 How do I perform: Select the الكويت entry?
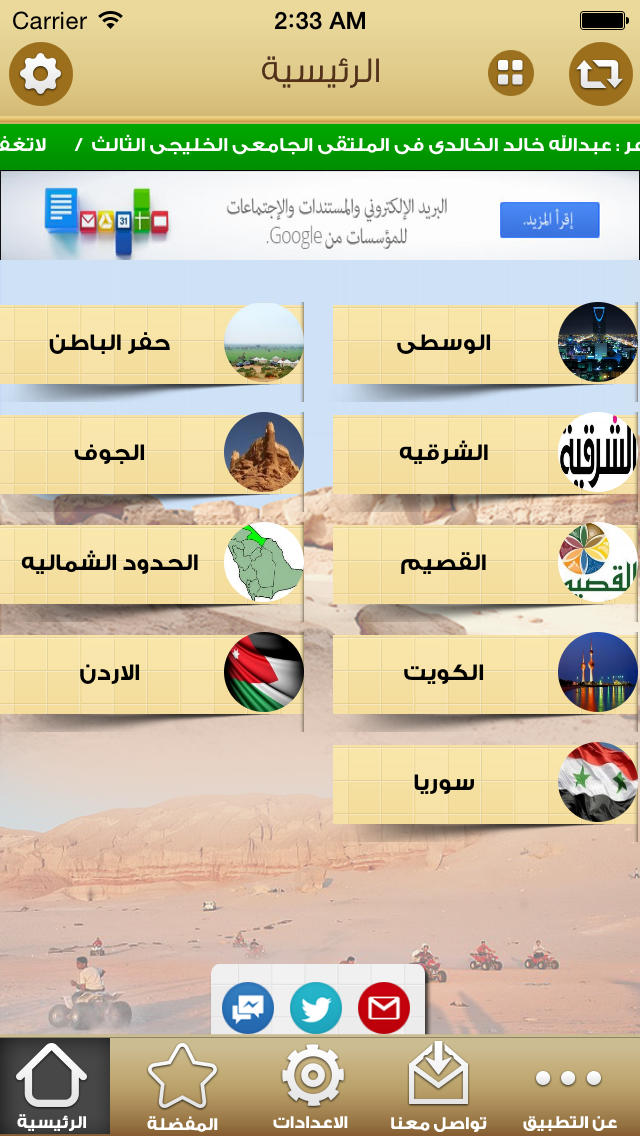pyautogui.click(x=485, y=673)
